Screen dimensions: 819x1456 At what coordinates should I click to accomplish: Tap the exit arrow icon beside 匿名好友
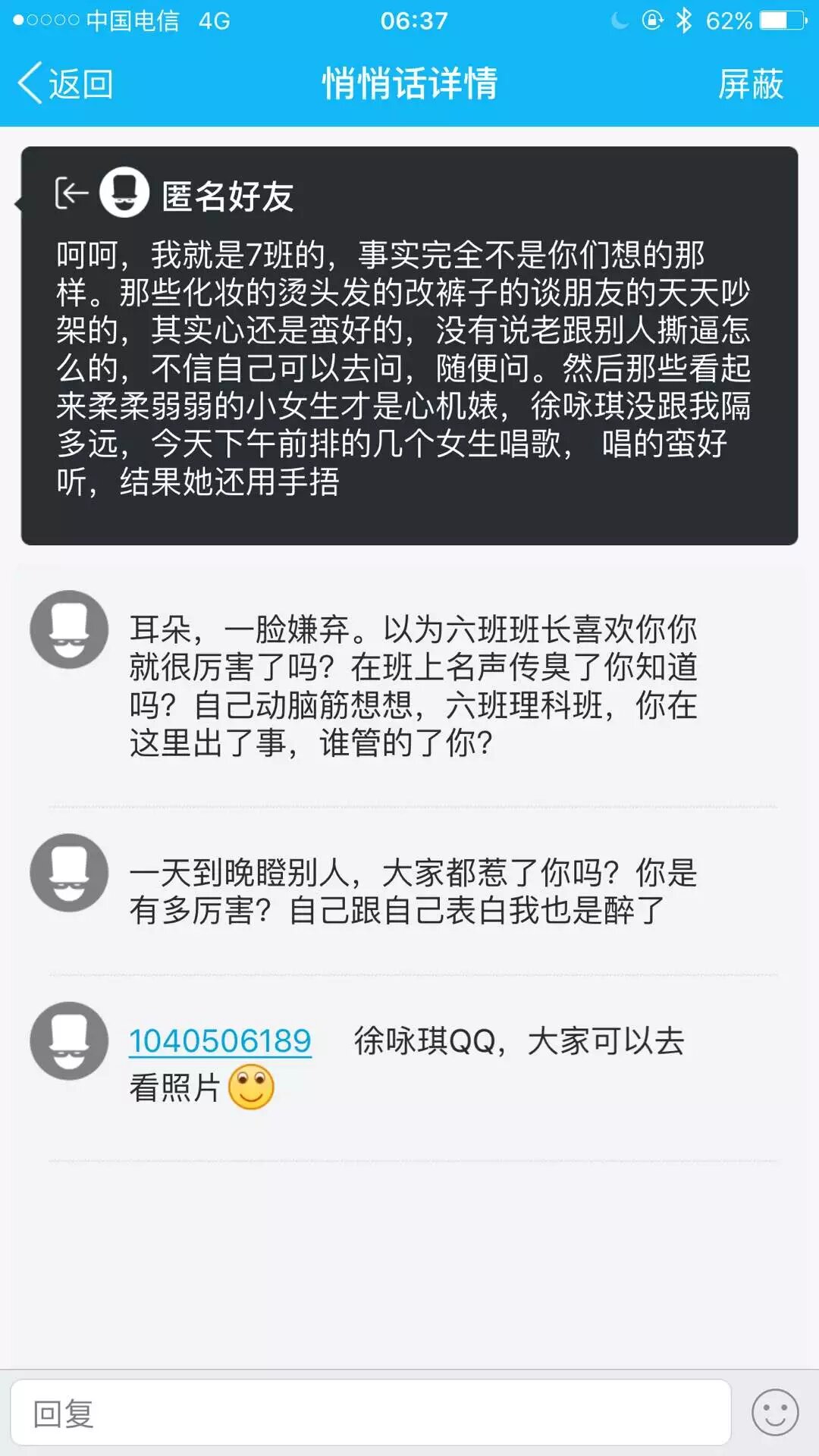[x=71, y=193]
